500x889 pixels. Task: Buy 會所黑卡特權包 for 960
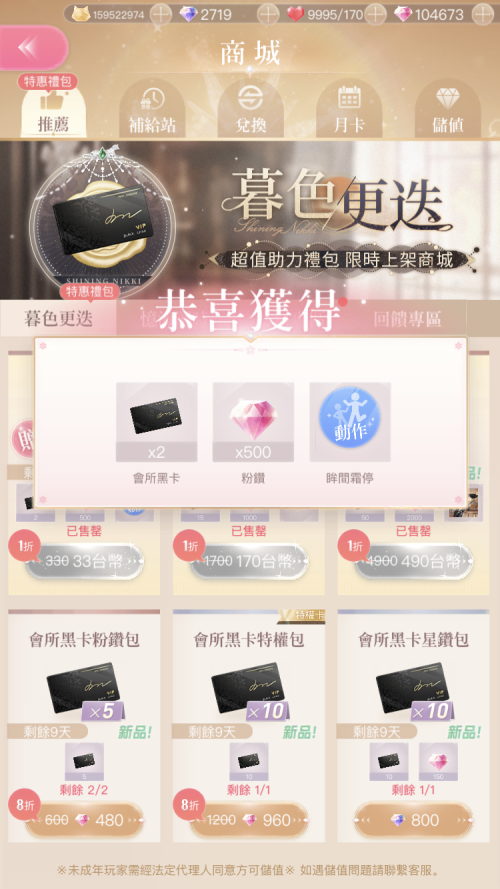click(249, 820)
